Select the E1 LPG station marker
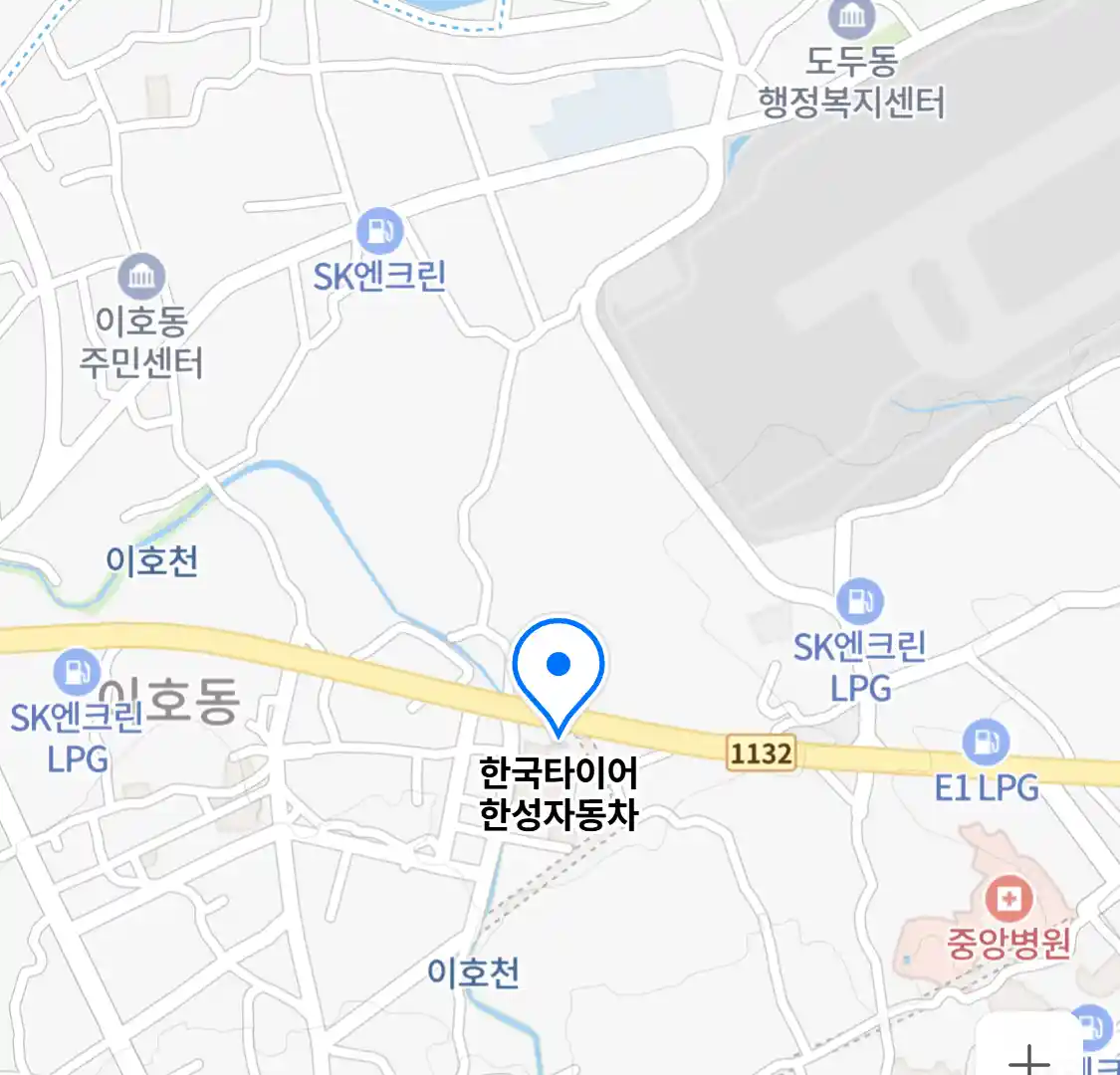 [986, 742]
